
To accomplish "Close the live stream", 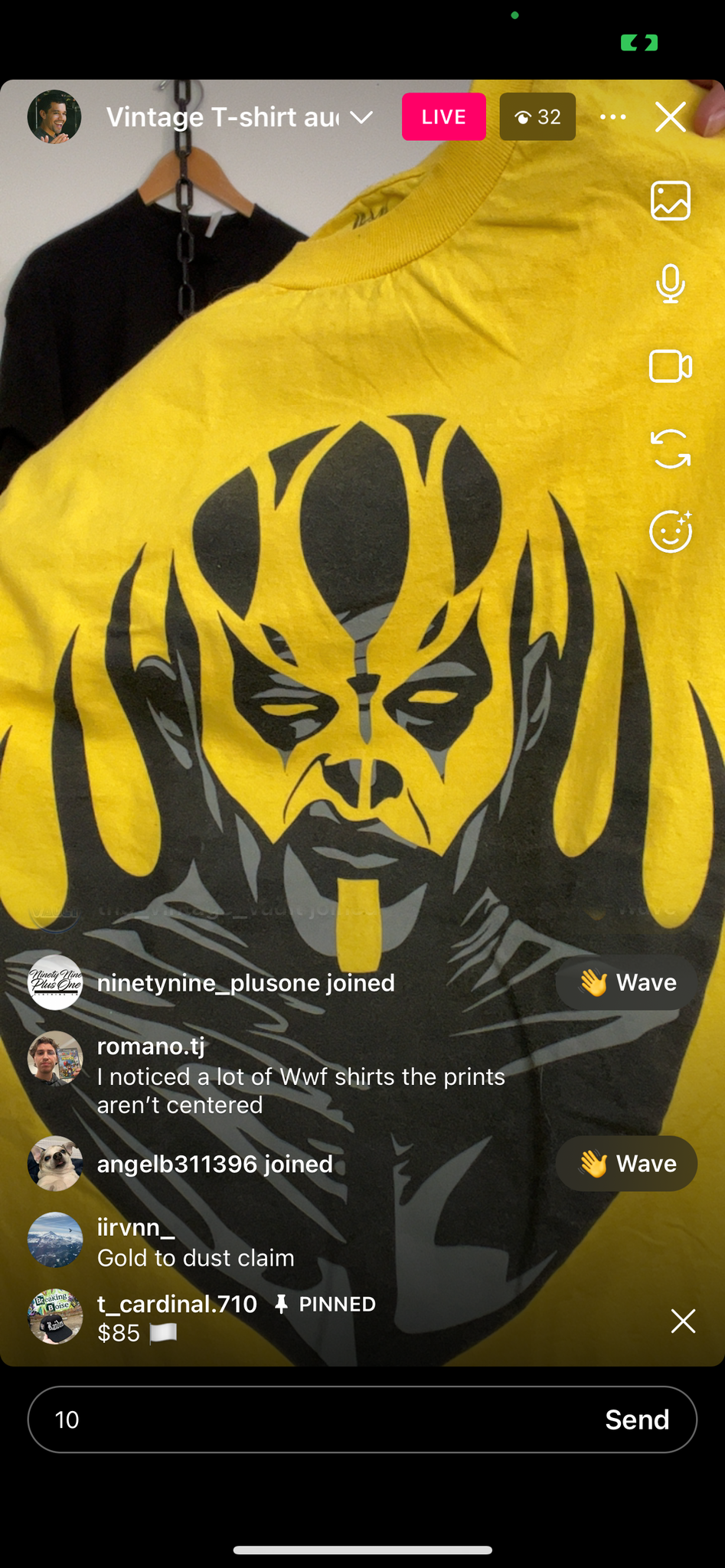I will (x=671, y=117).
